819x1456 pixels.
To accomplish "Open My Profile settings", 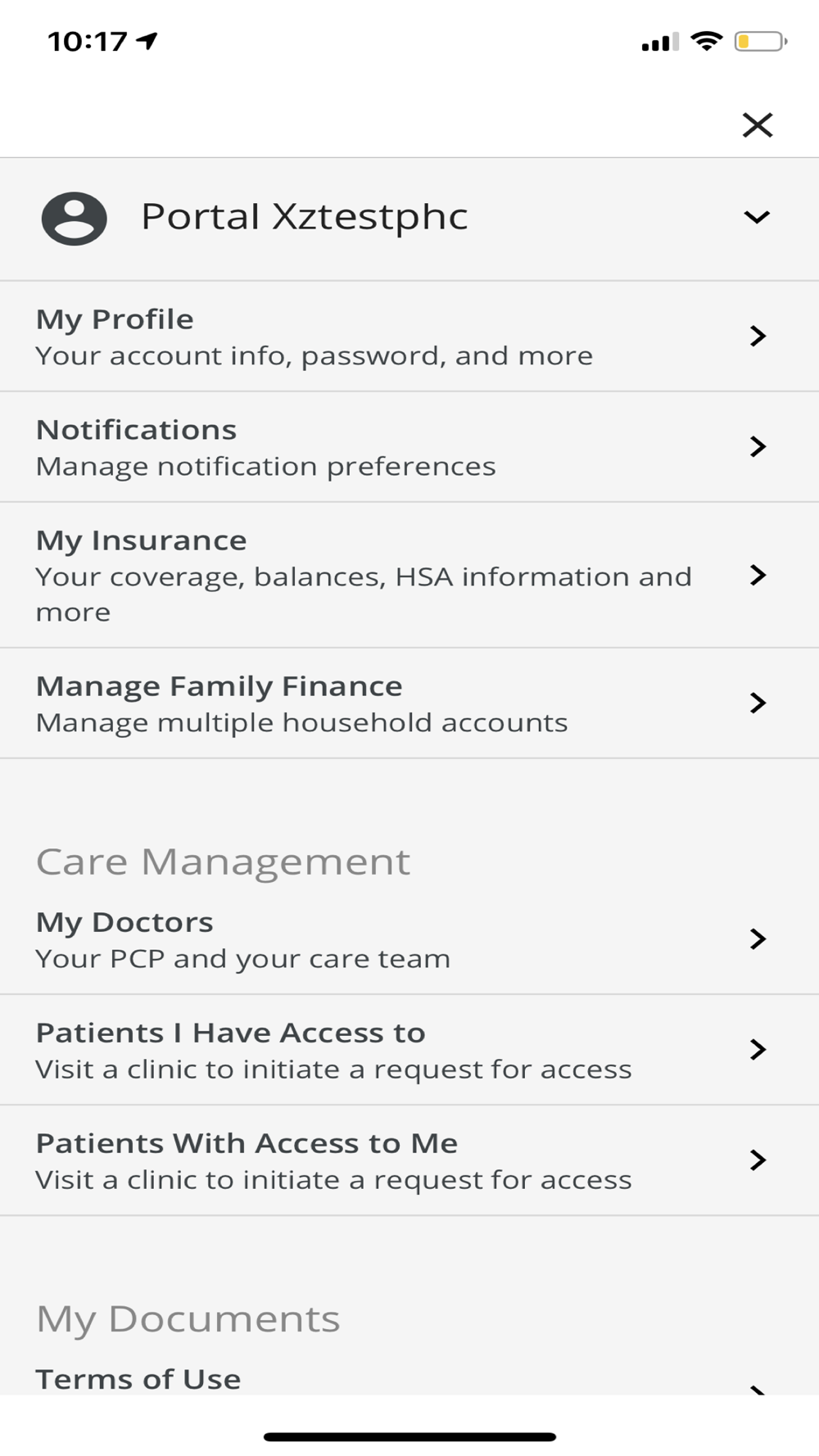I will (409, 337).
